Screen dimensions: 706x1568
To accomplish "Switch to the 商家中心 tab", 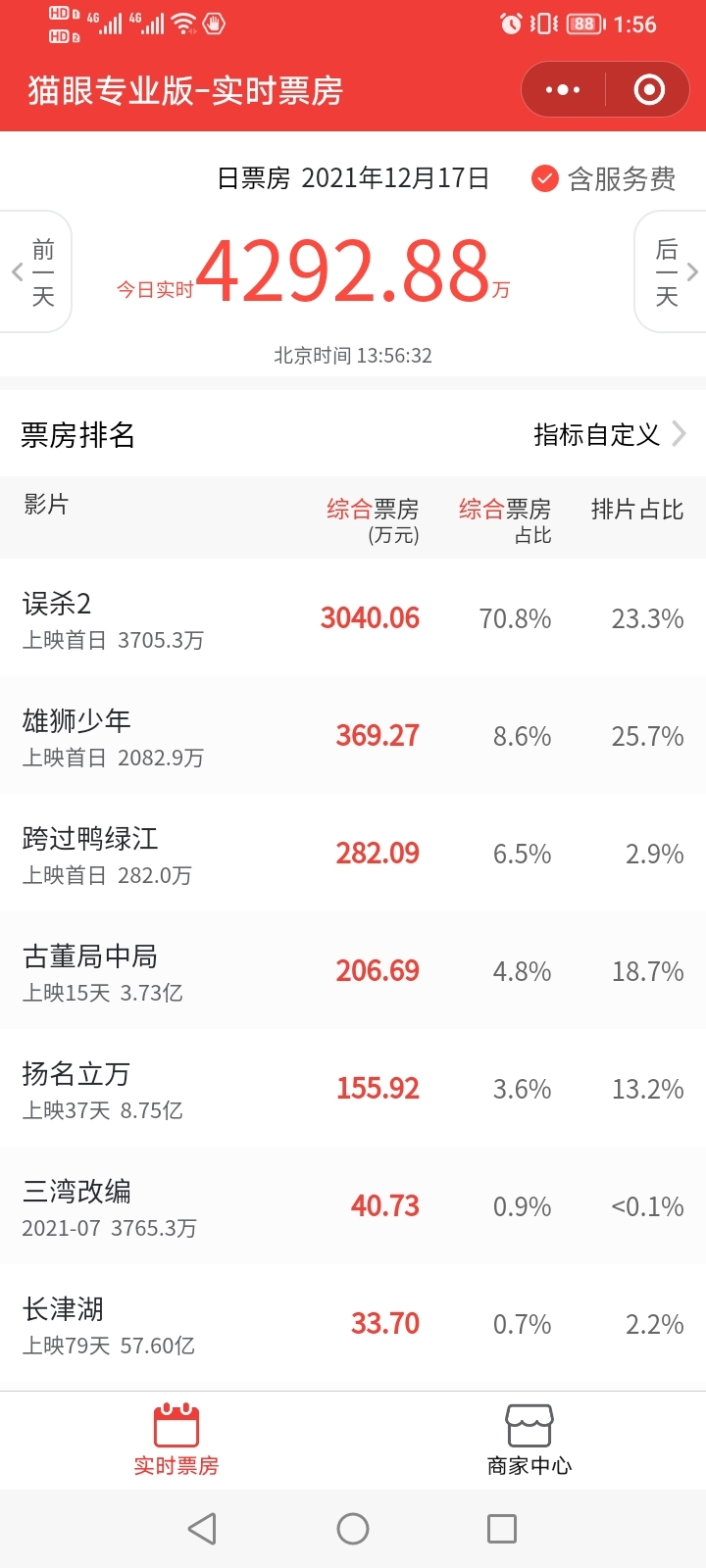I will [529, 1440].
